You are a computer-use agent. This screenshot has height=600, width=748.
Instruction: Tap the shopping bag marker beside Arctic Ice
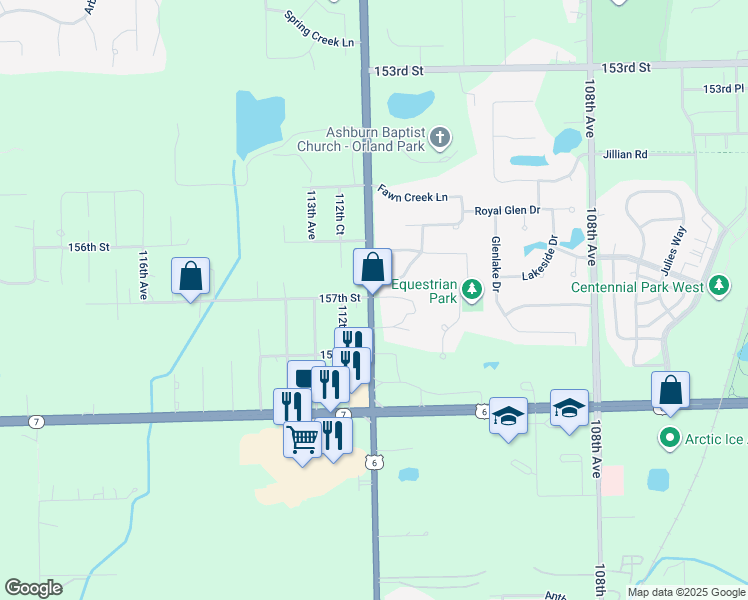click(x=670, y=391)
